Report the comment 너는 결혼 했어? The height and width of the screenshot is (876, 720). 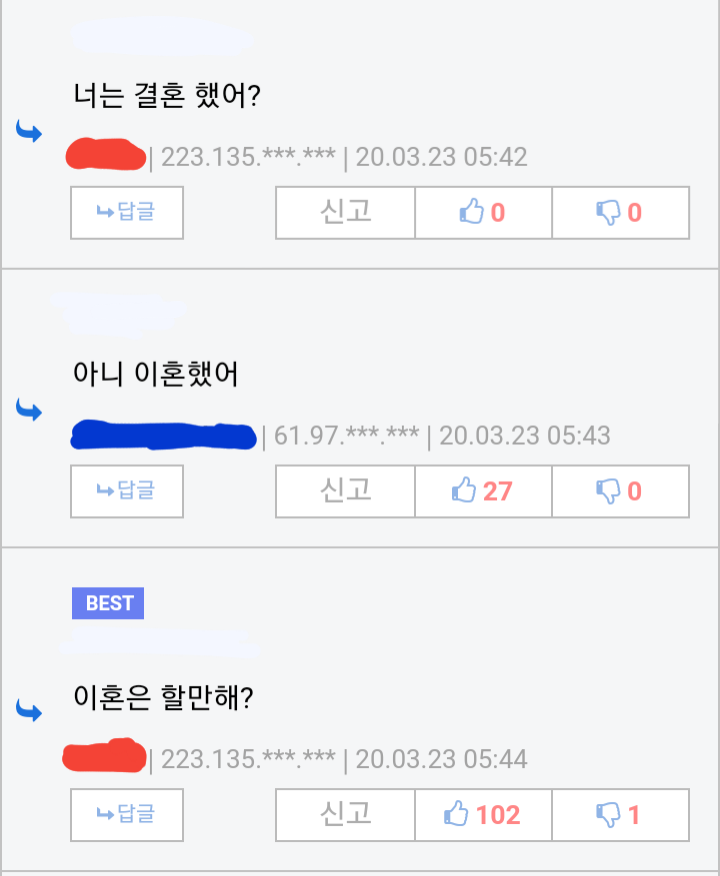[x=345, y=213]
